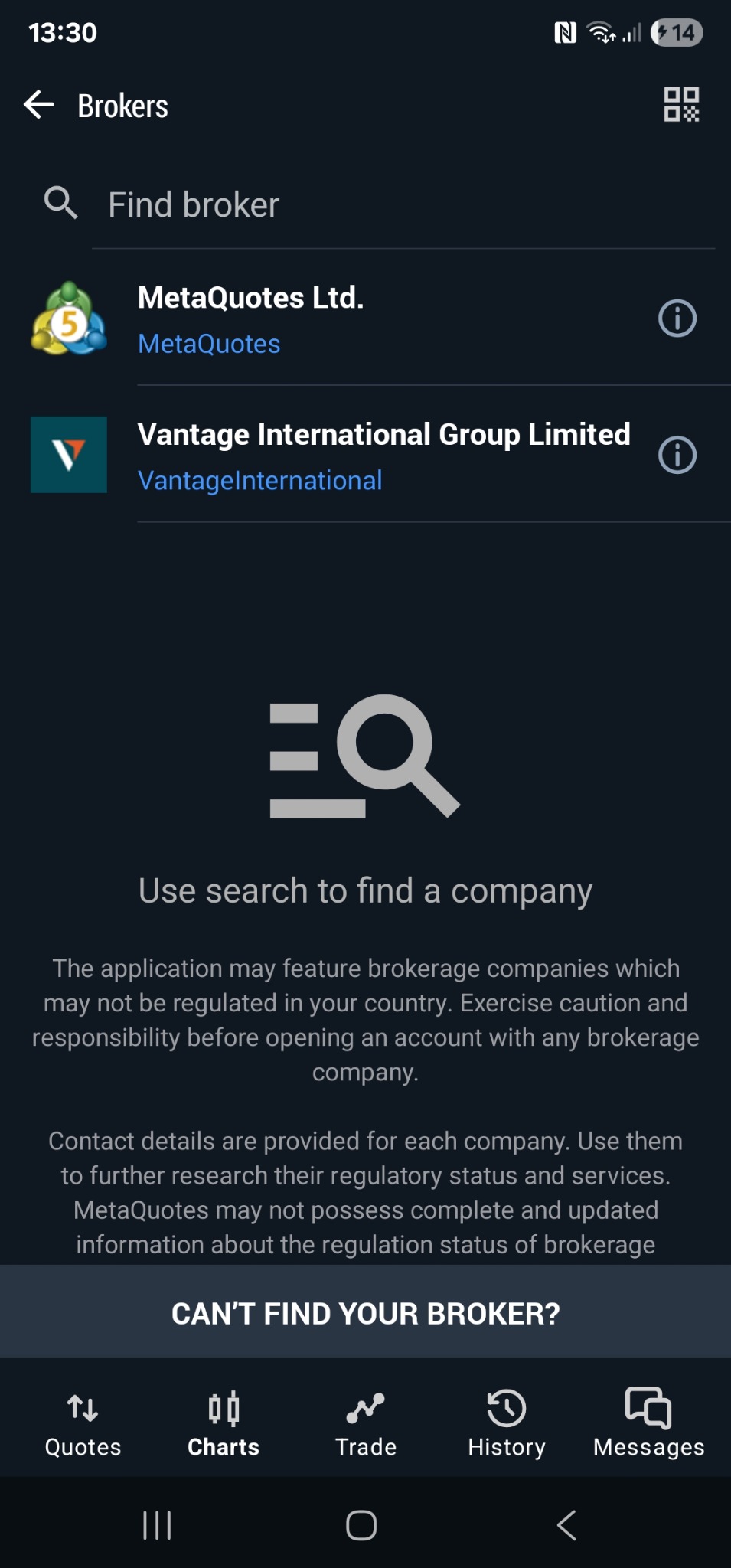This screenshot has height=1568, width=731.
Task: Open trading History
Action: pyautogui.click(x=506, y=1422)
